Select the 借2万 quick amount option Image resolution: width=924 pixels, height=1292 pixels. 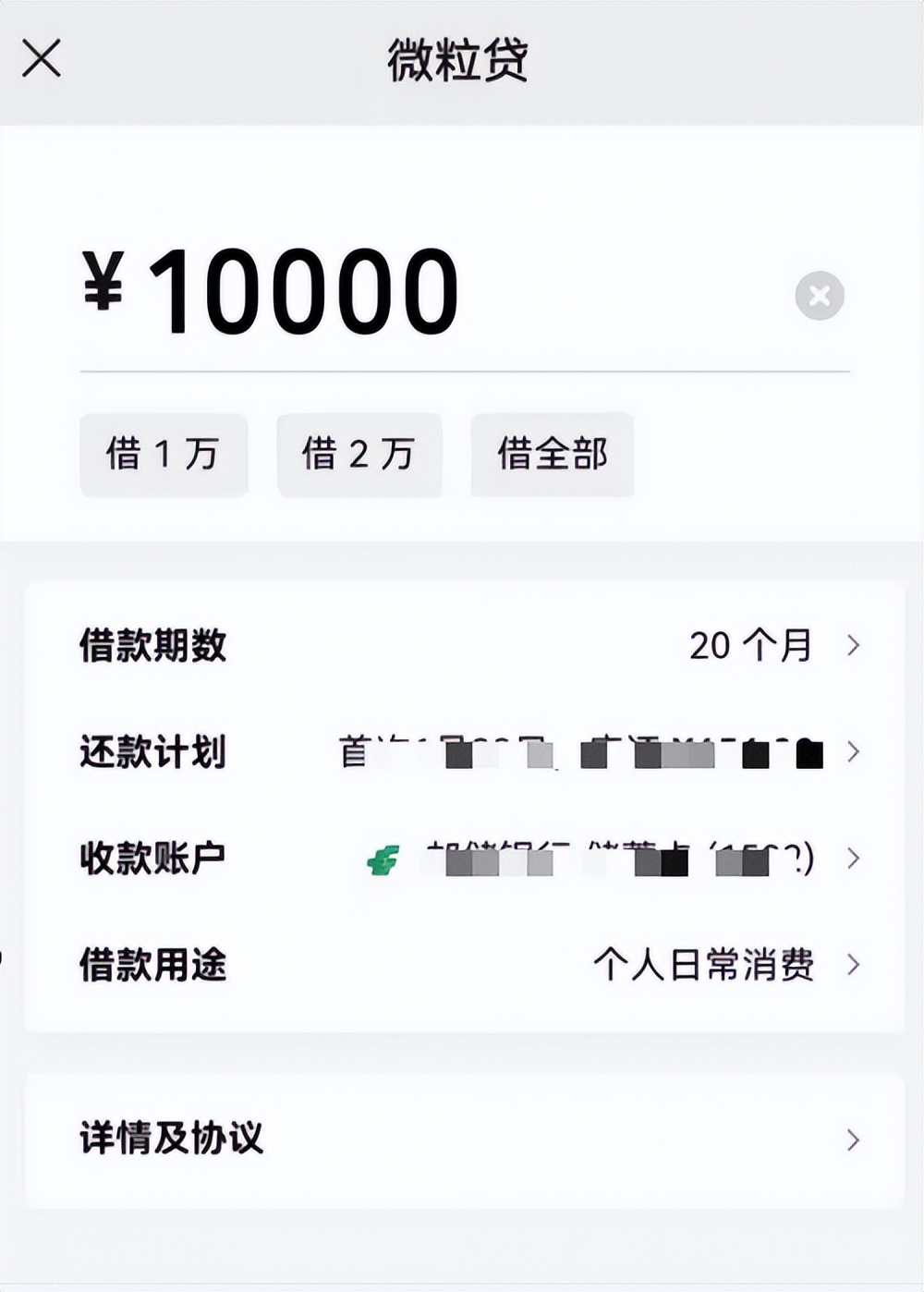point(359,455)
